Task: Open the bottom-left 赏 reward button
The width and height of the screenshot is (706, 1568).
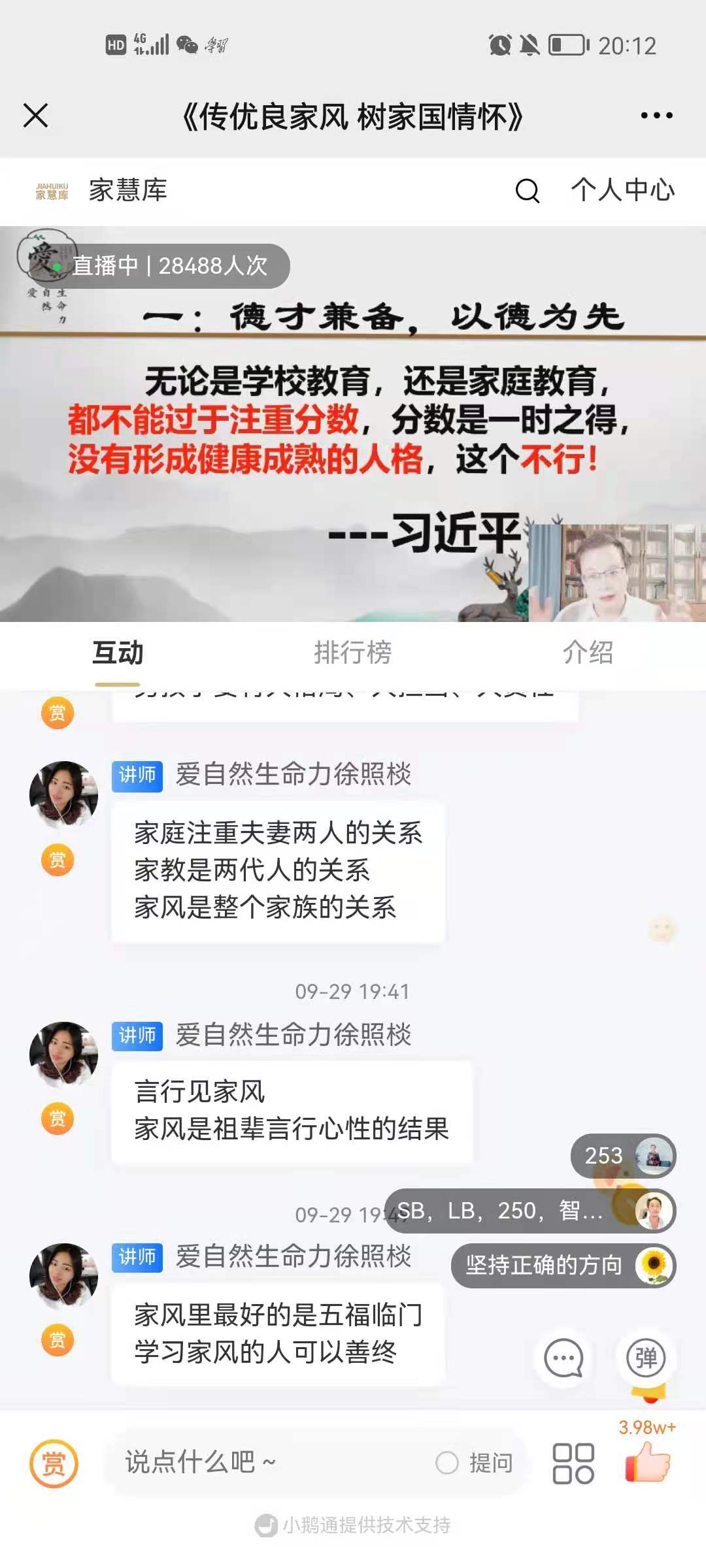Action: pyautogui.click(x=54, y=1463)
